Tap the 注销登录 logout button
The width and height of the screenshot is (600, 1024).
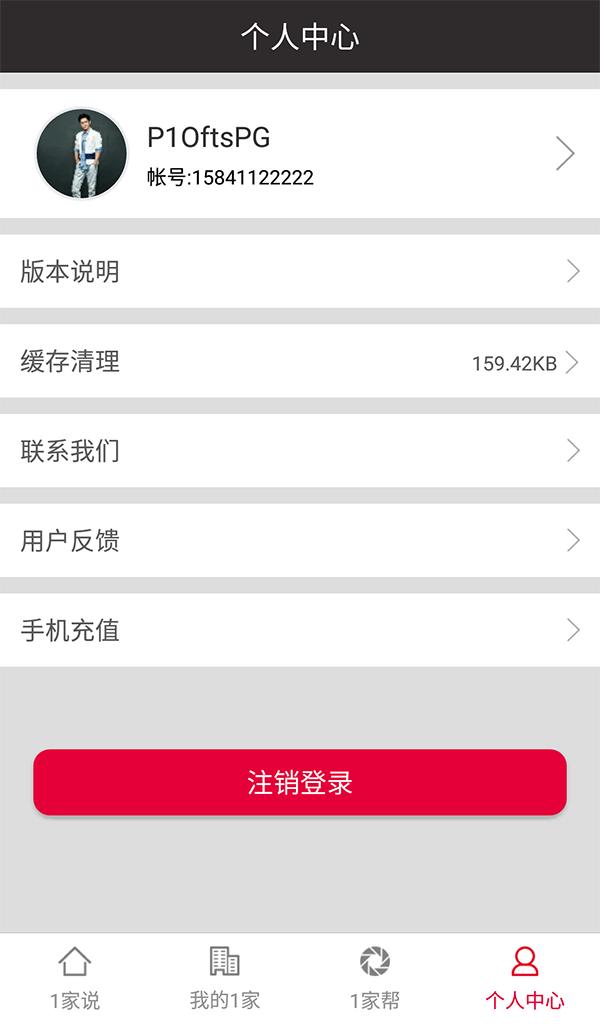300,782
